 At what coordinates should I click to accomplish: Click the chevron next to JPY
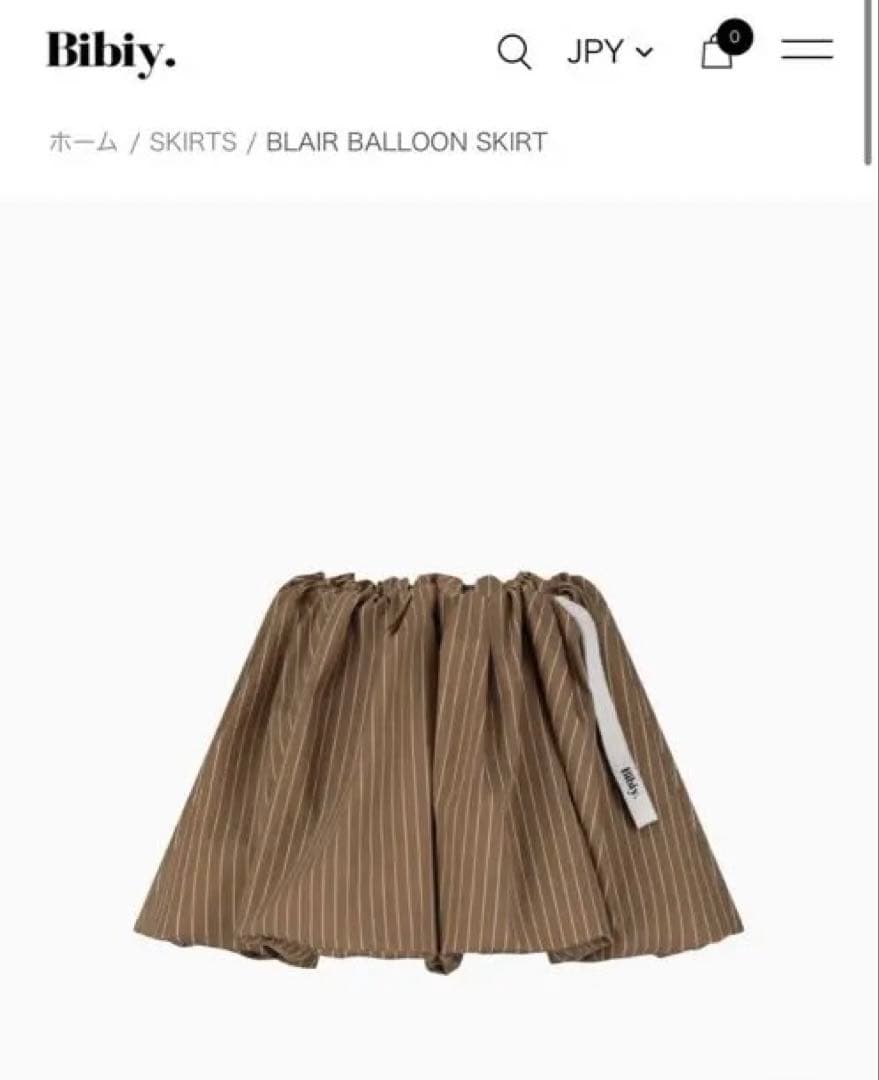point(646,54)
